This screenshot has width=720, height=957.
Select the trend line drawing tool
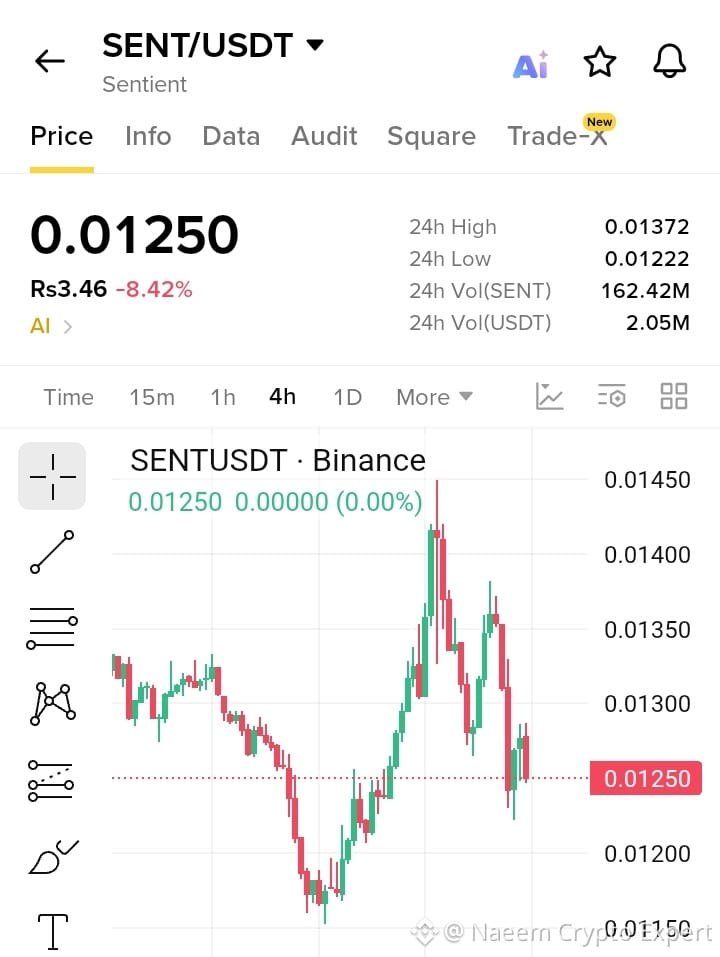pos(52,552)
